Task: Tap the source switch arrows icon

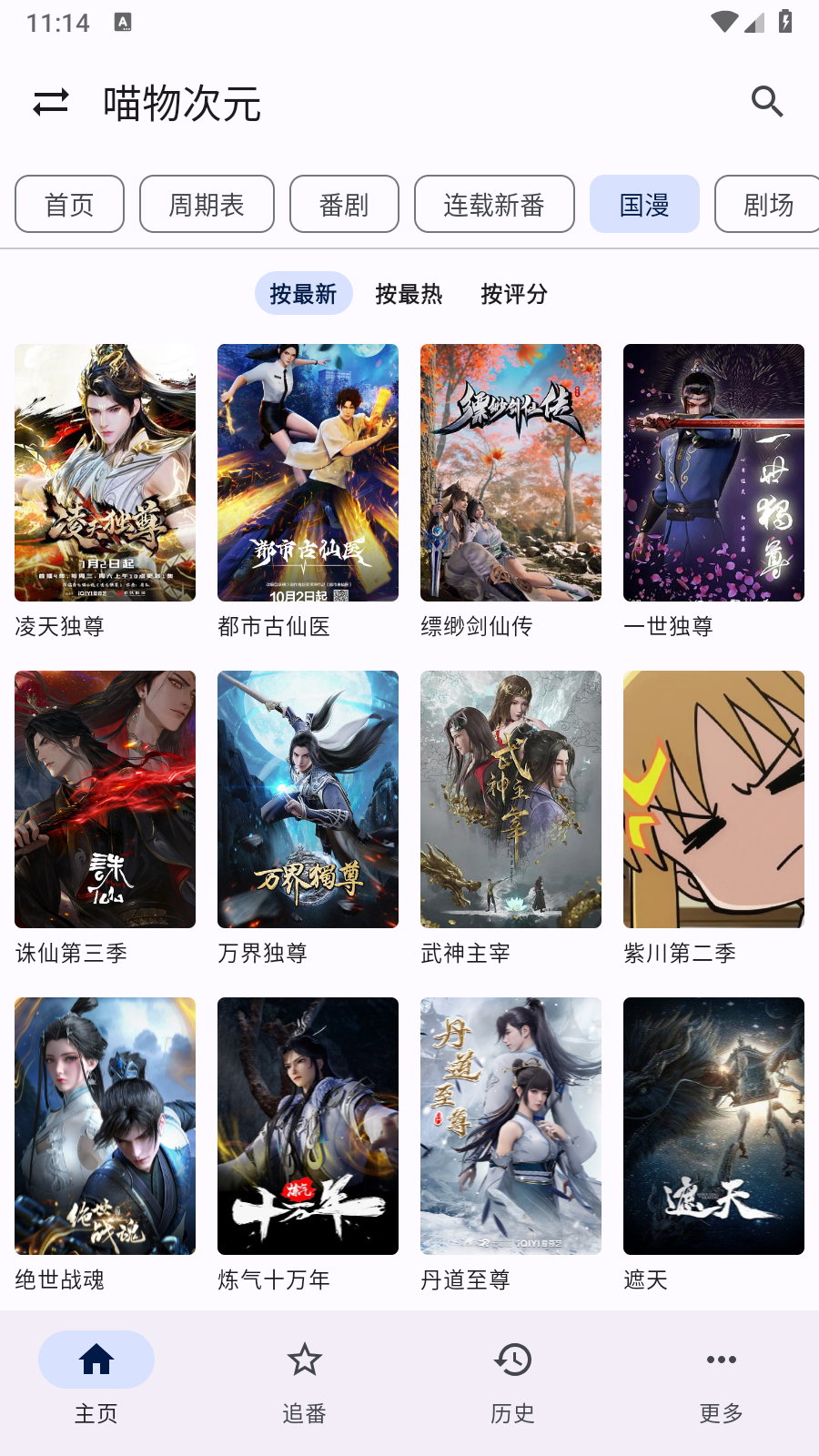Action: (51, 102)
